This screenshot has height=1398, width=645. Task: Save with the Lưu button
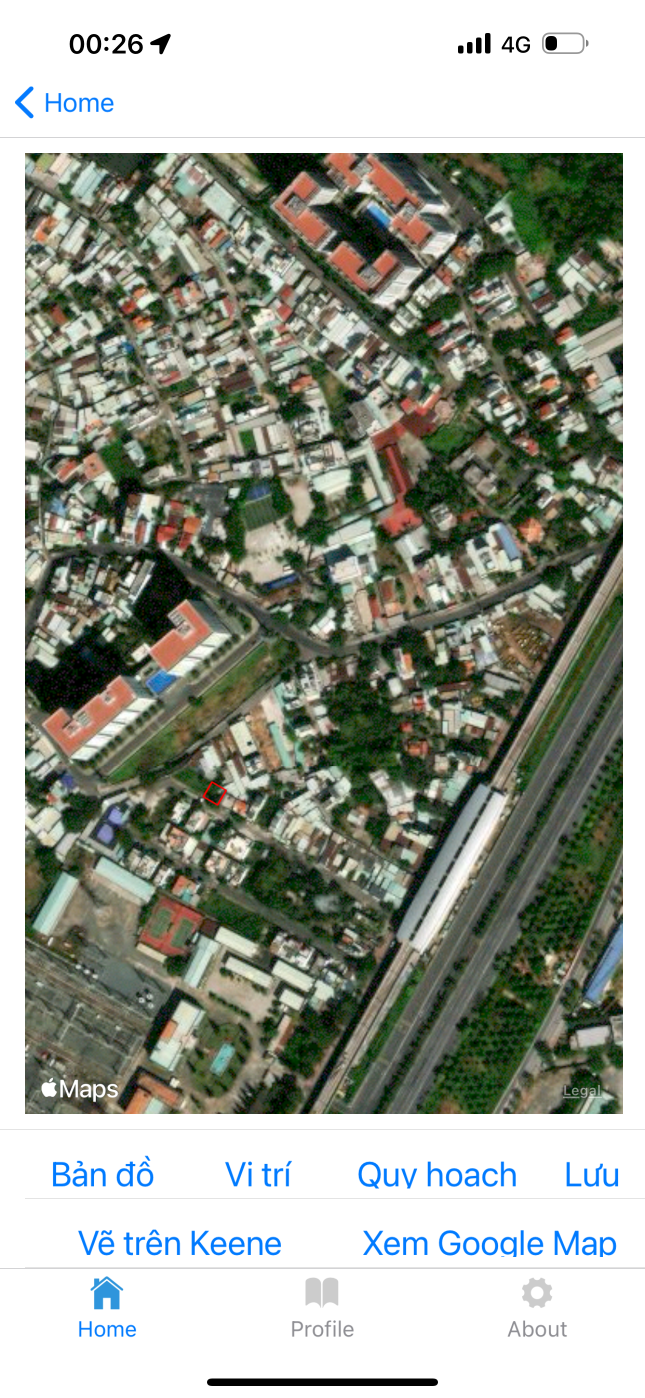click(592, 1175)
